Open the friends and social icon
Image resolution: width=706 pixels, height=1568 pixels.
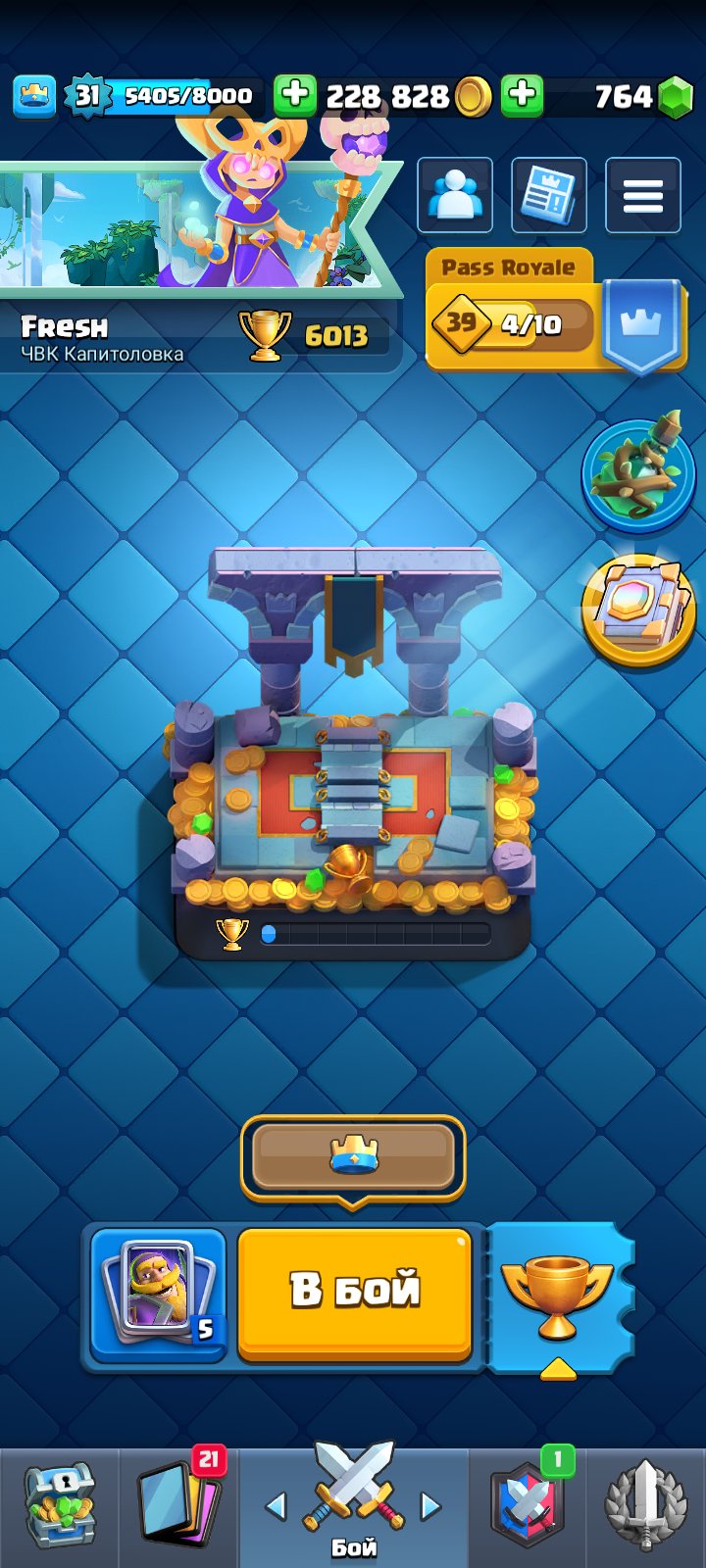(x=455, y=195)
